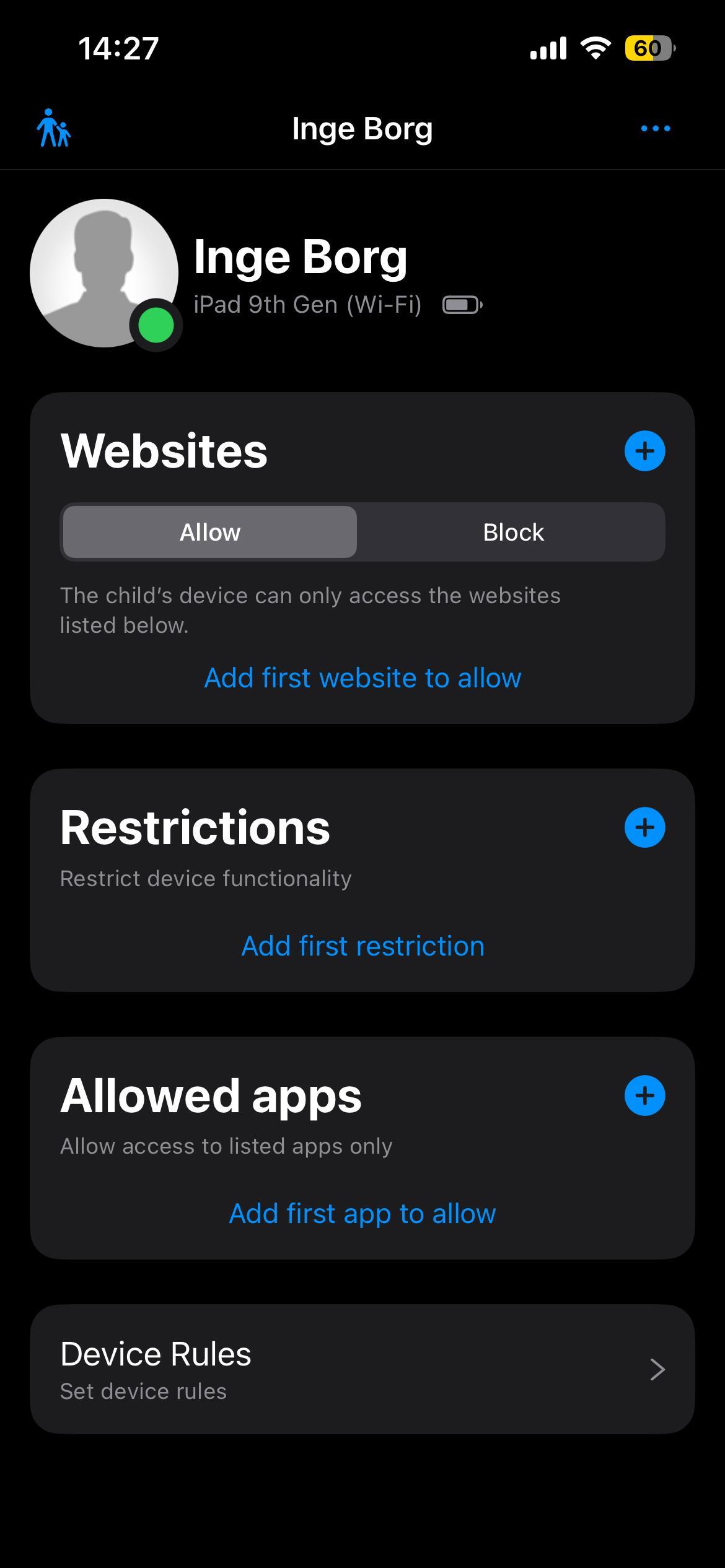The image size is (725, 1568).
Task: Tap Inge Borg's profile picture
Action: coord(104,273)
